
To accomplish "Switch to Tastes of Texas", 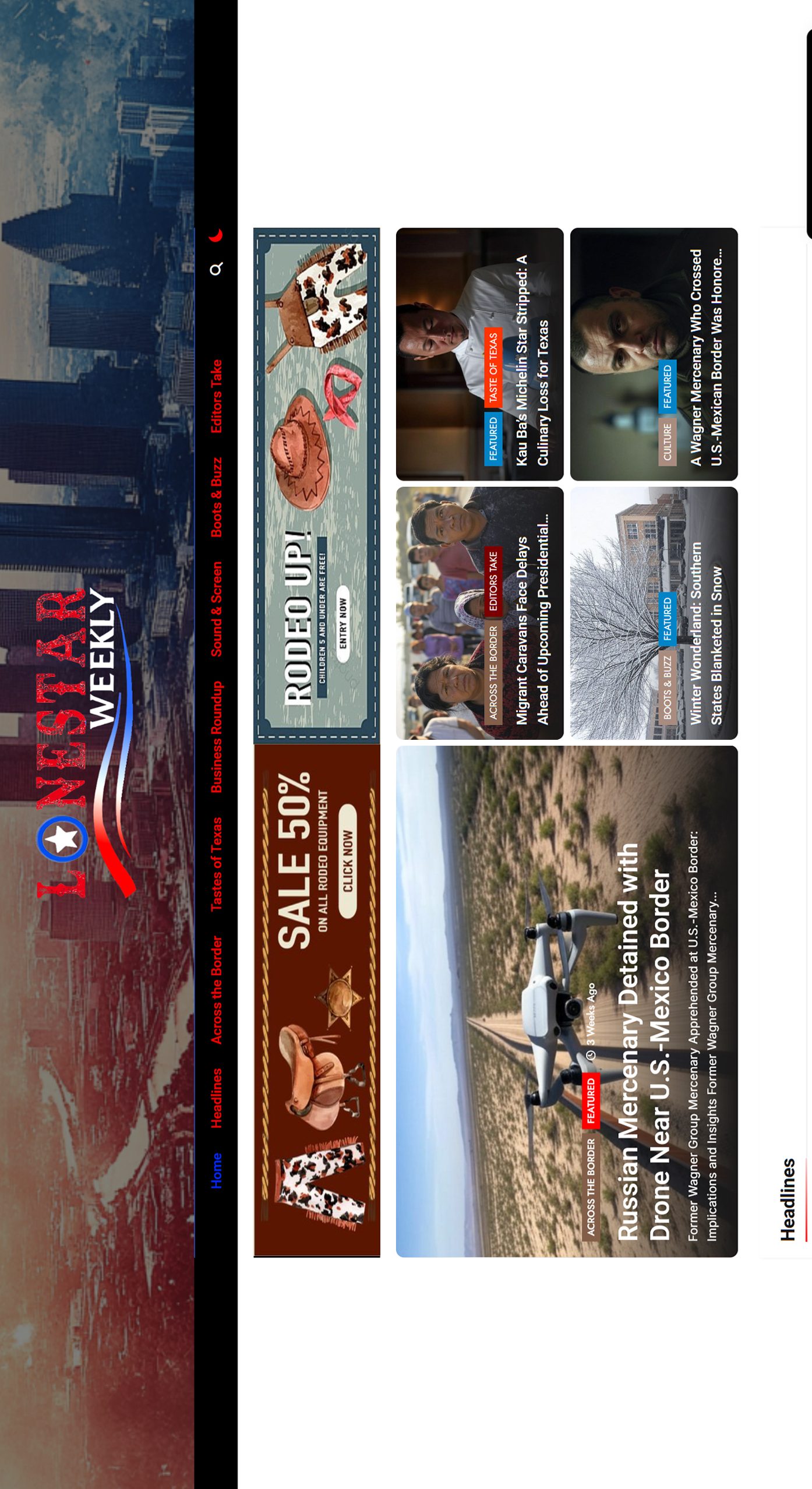I will point(216,864).
